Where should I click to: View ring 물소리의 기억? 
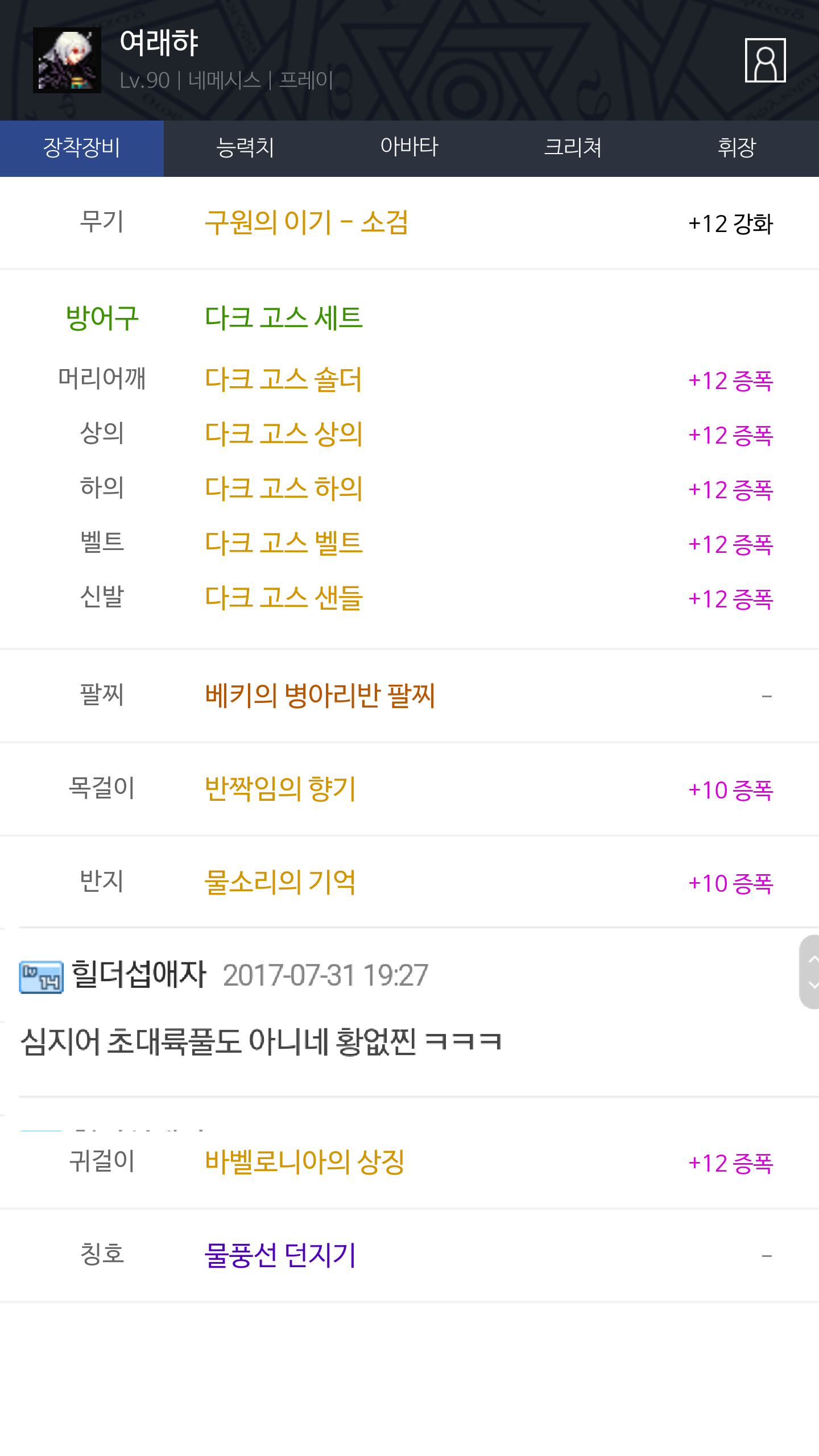pyautogui.click(x=280, y=882)
